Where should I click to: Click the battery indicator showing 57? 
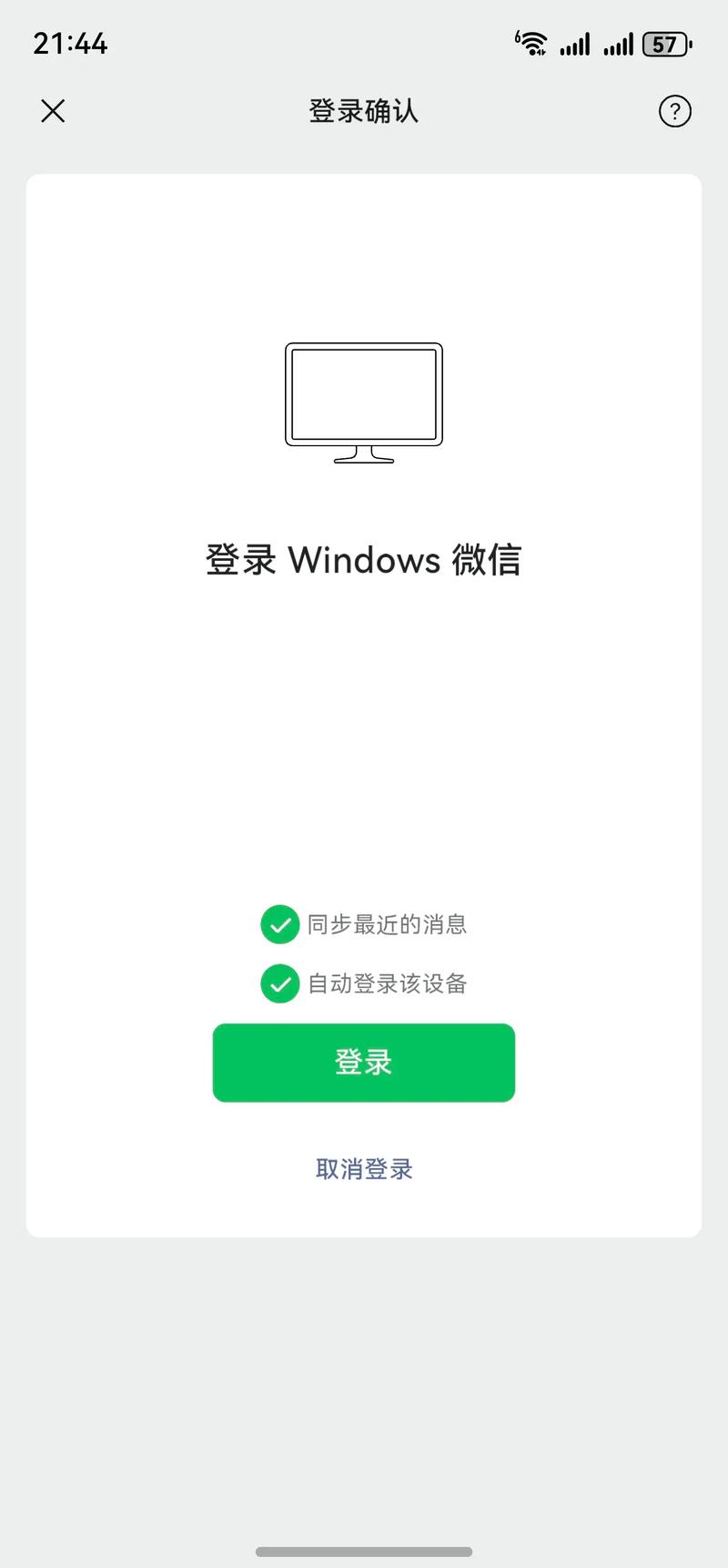pyautogui.click(x=663, y=43)
